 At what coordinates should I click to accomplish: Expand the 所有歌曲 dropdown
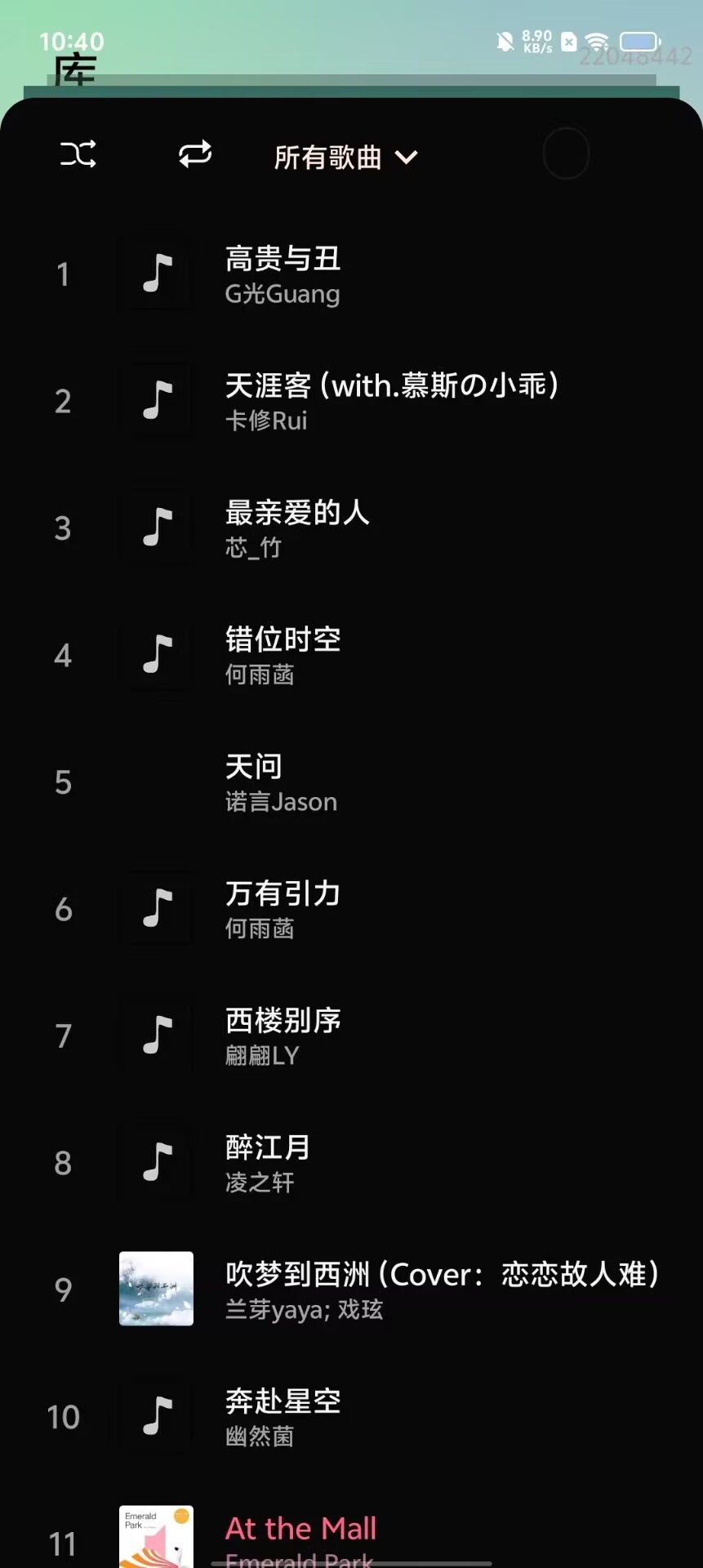point(345,157)
